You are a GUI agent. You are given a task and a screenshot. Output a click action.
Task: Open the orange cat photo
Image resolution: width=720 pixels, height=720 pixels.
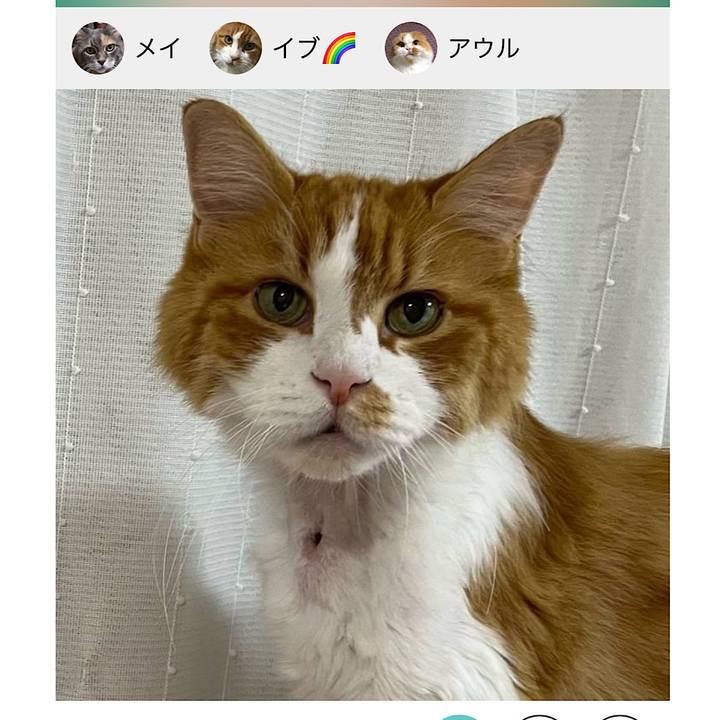click(362, 395)
